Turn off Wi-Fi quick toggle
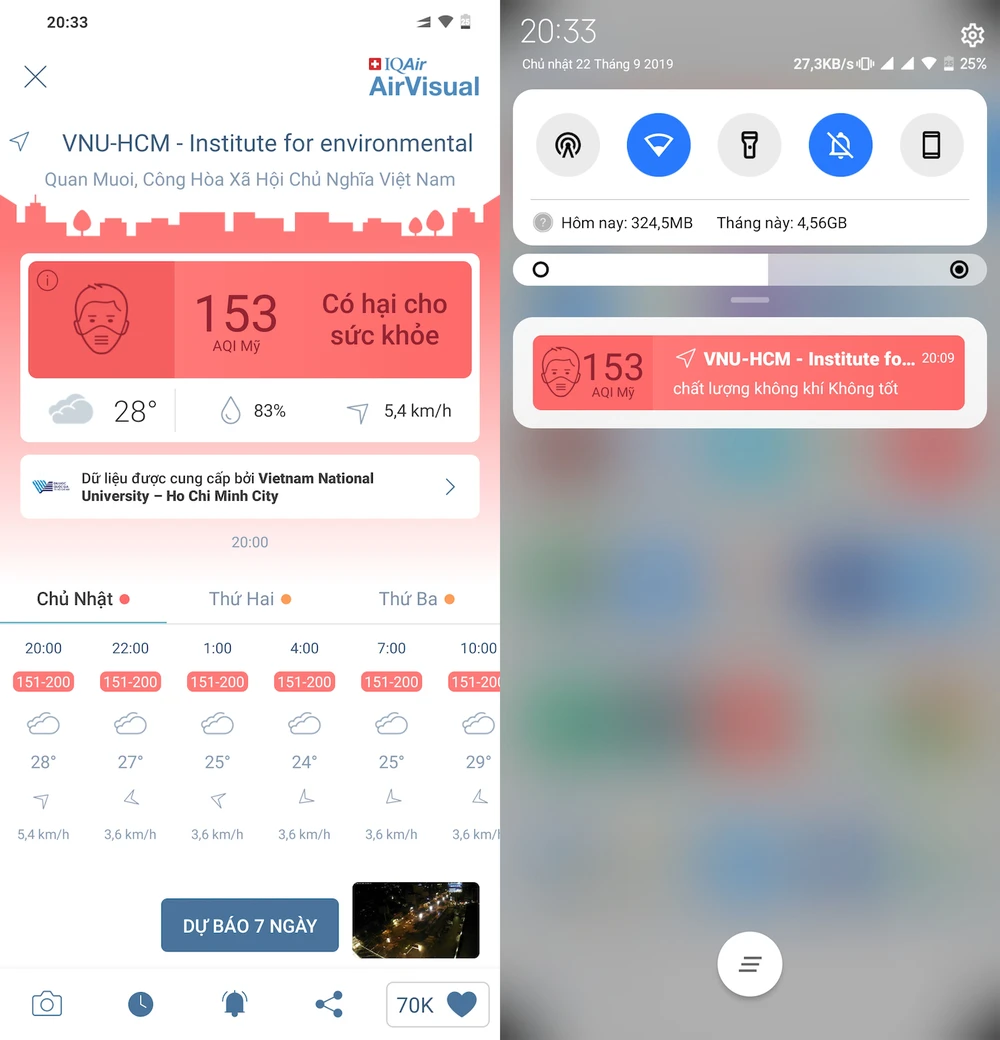Screen dimensions: 1000x1040 659,145
